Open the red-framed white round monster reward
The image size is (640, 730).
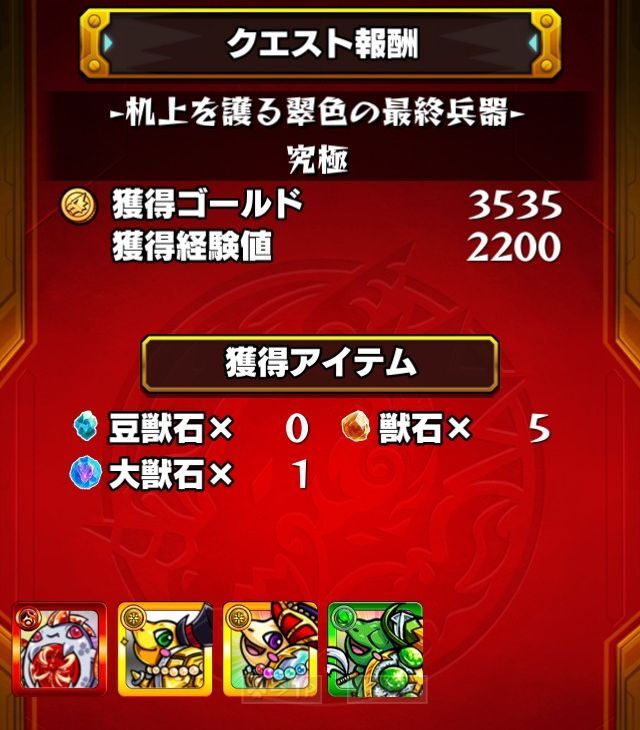58,650
